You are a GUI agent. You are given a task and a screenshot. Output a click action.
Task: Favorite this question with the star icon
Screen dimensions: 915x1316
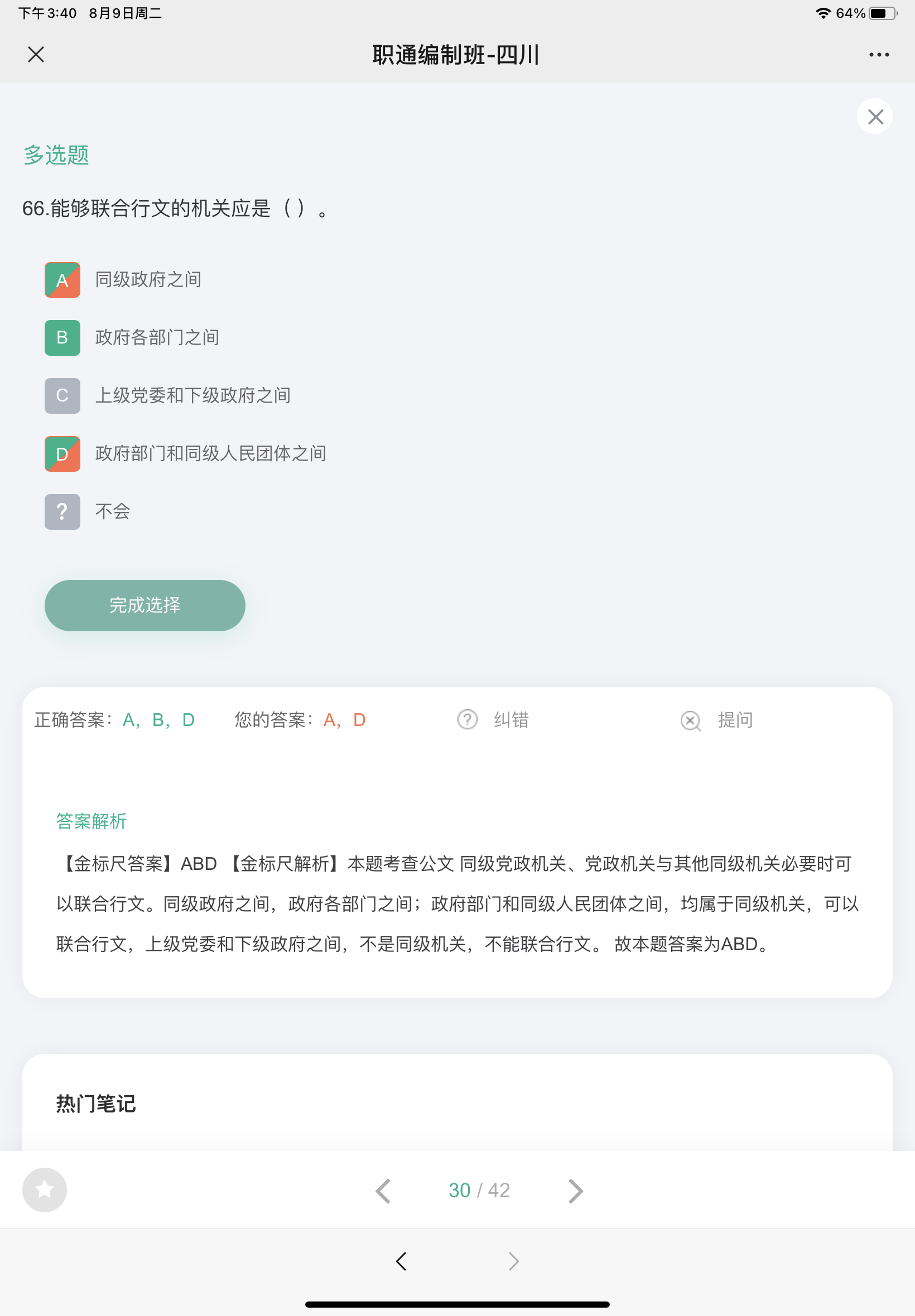coord(44,1190)
